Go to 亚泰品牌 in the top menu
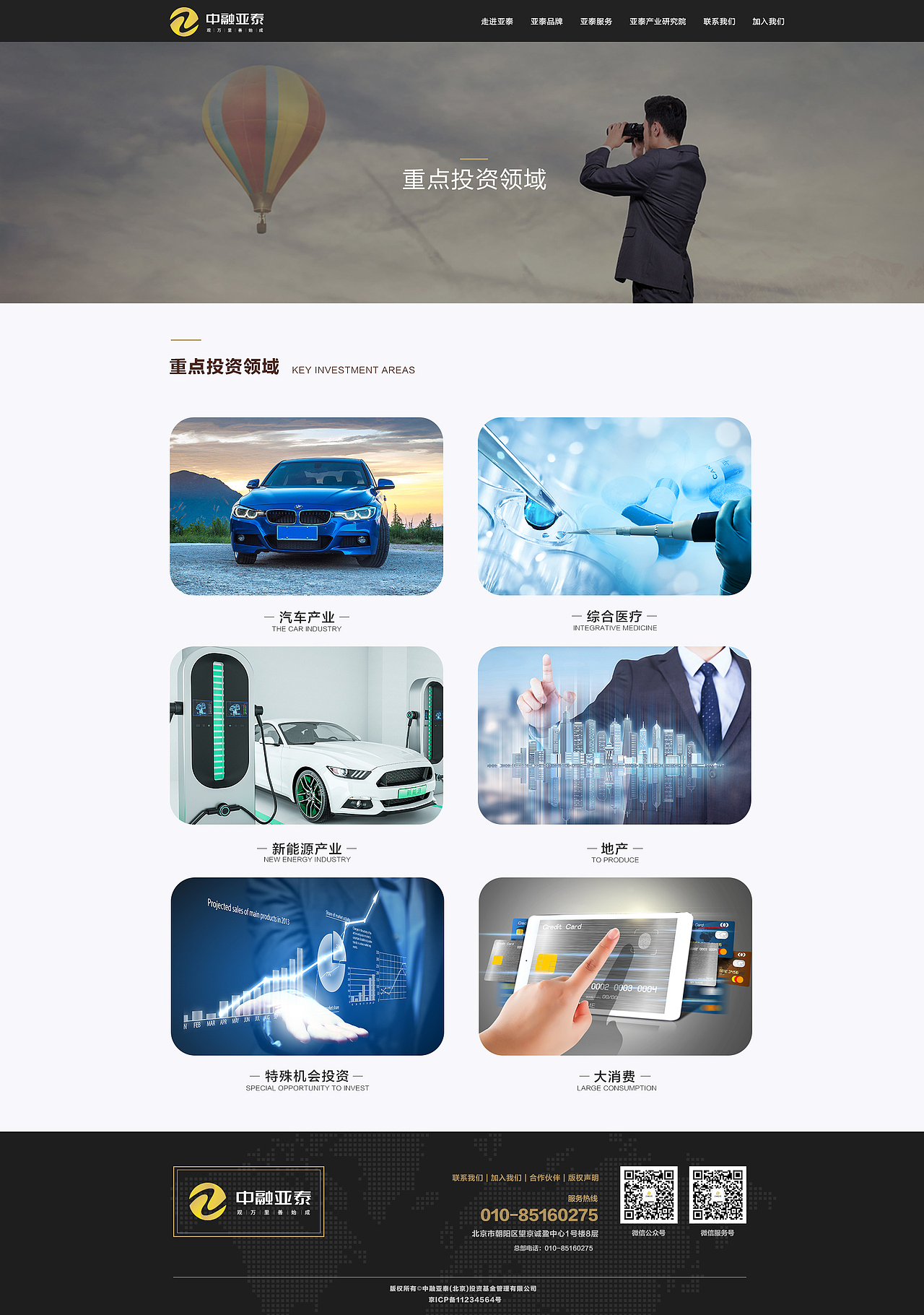 pyautogui.click(x=546, y=22)
